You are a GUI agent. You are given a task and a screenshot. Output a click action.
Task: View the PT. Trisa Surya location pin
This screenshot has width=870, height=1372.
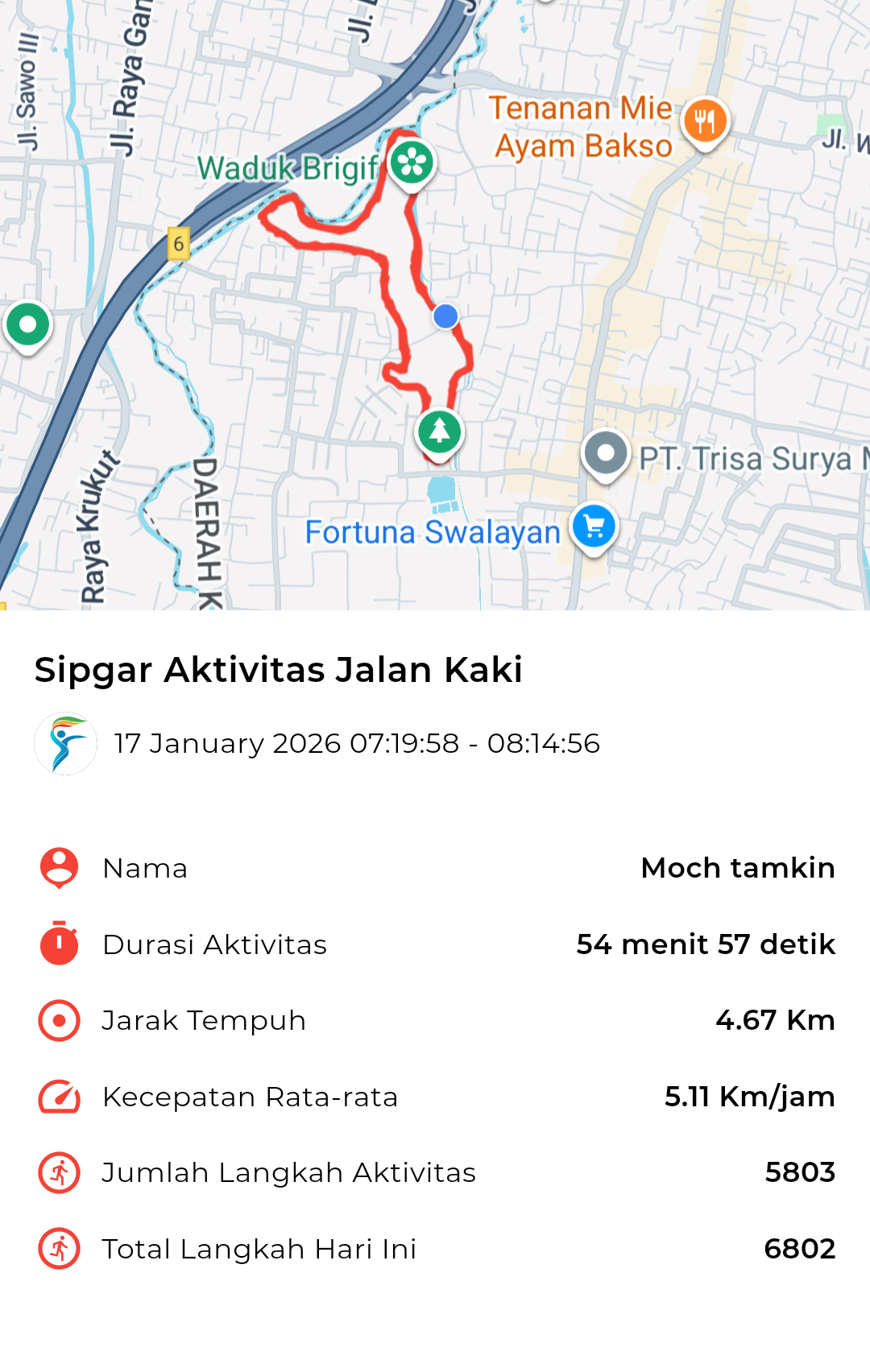tap(606, 454)
